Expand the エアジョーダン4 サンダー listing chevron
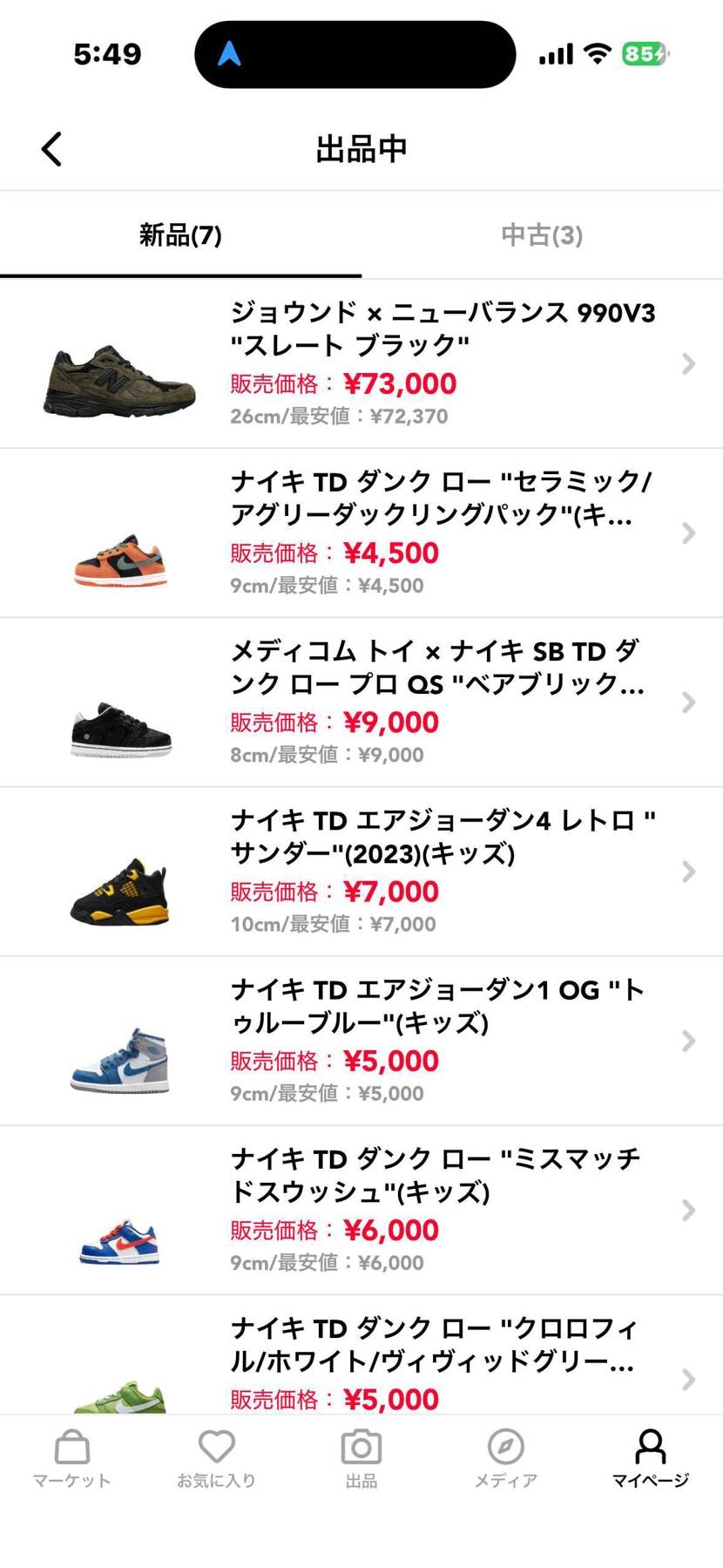This screenshot has width=723, height=1568. click(688, 872)
